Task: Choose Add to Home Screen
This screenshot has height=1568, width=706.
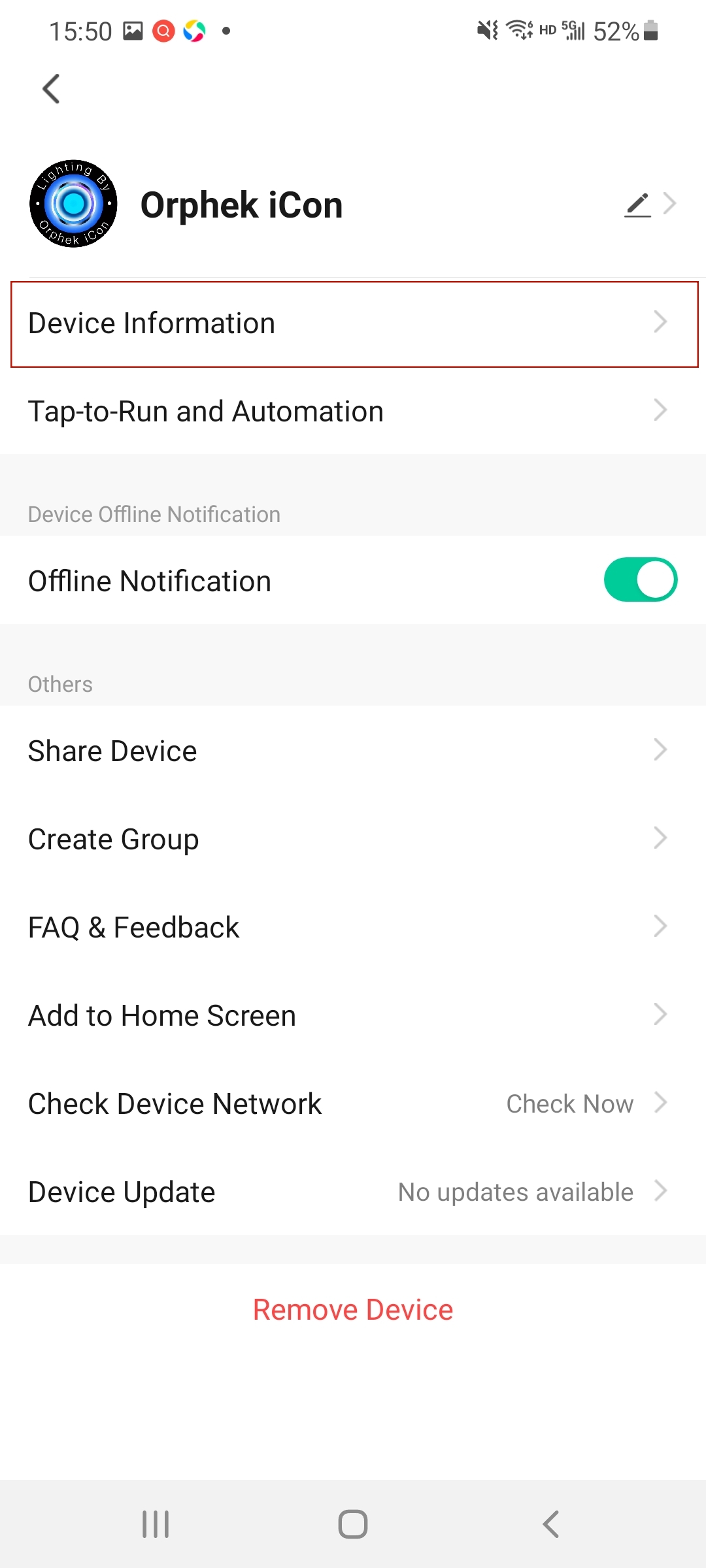Action: point(353,1015)
